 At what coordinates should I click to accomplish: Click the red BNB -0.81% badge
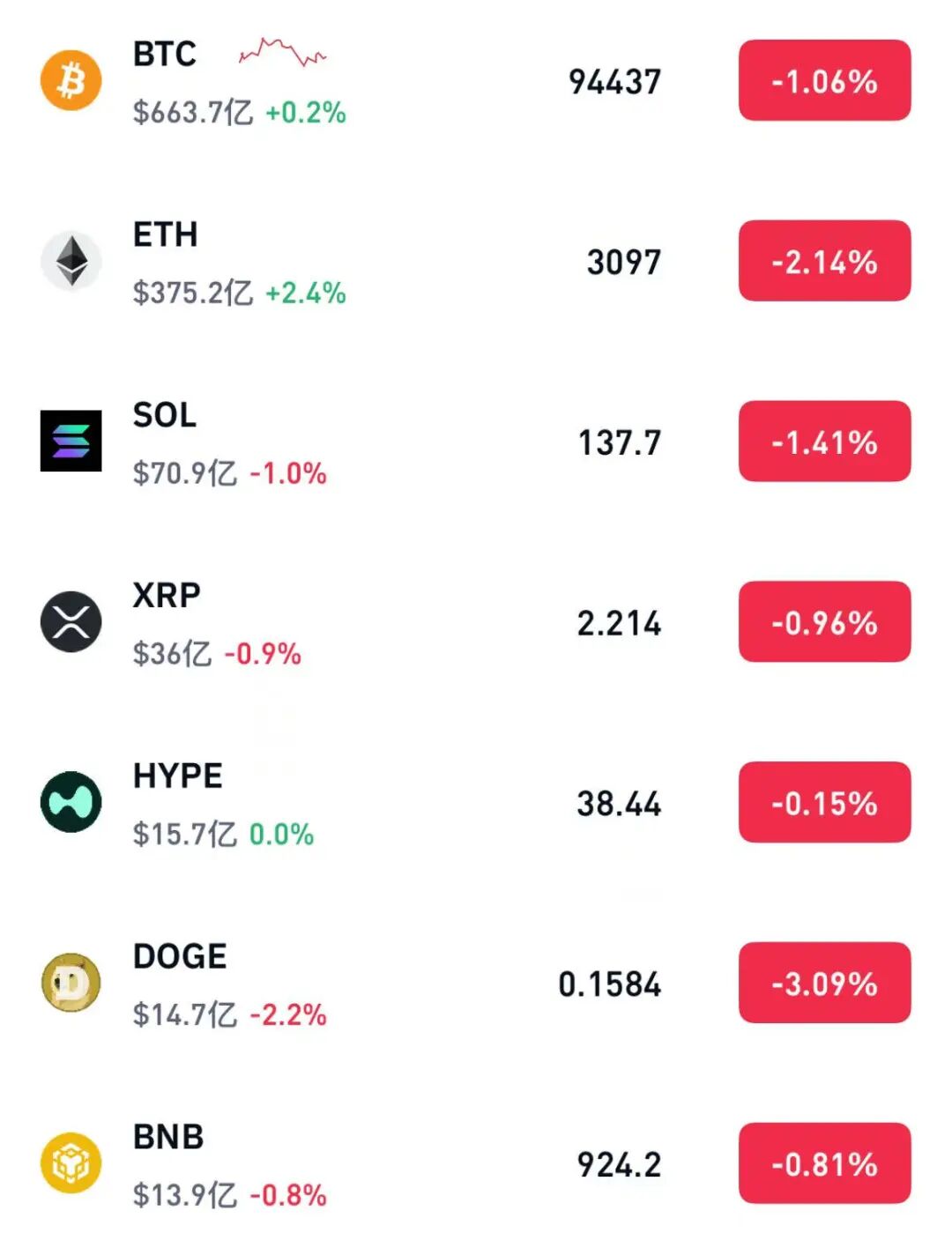point(822,1162)
